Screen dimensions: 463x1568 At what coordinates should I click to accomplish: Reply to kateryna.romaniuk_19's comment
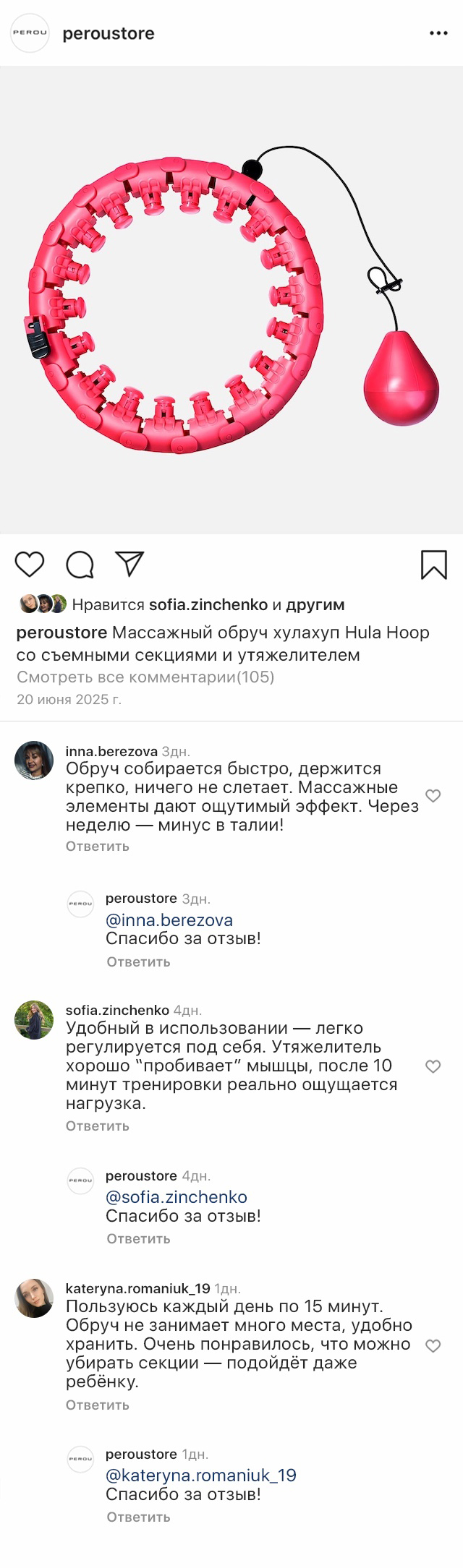coord(98,1405)
